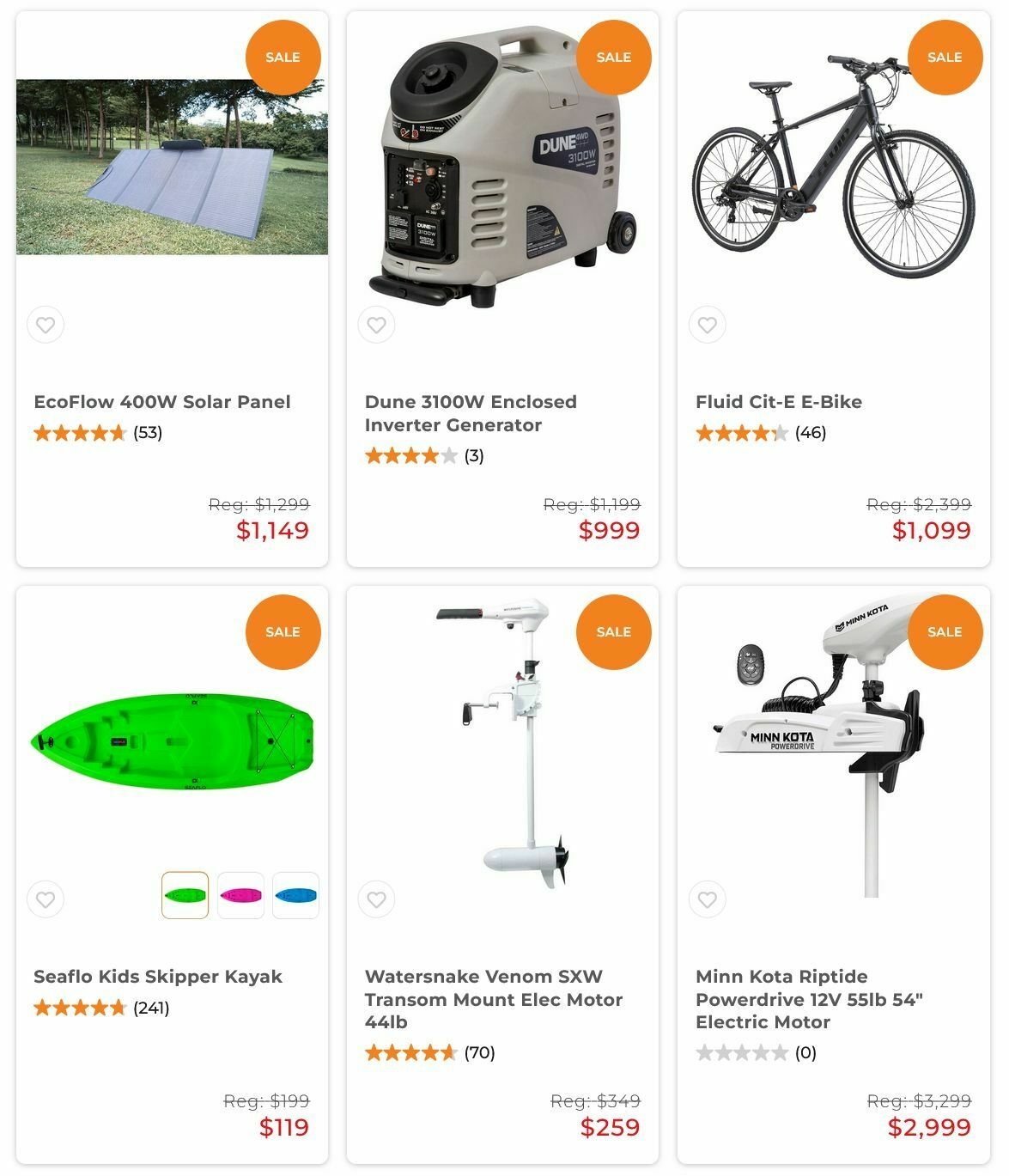Open the EcoFlow 400W Solar Panel product
This screenshot has height=1176, width=1009.
162,402
